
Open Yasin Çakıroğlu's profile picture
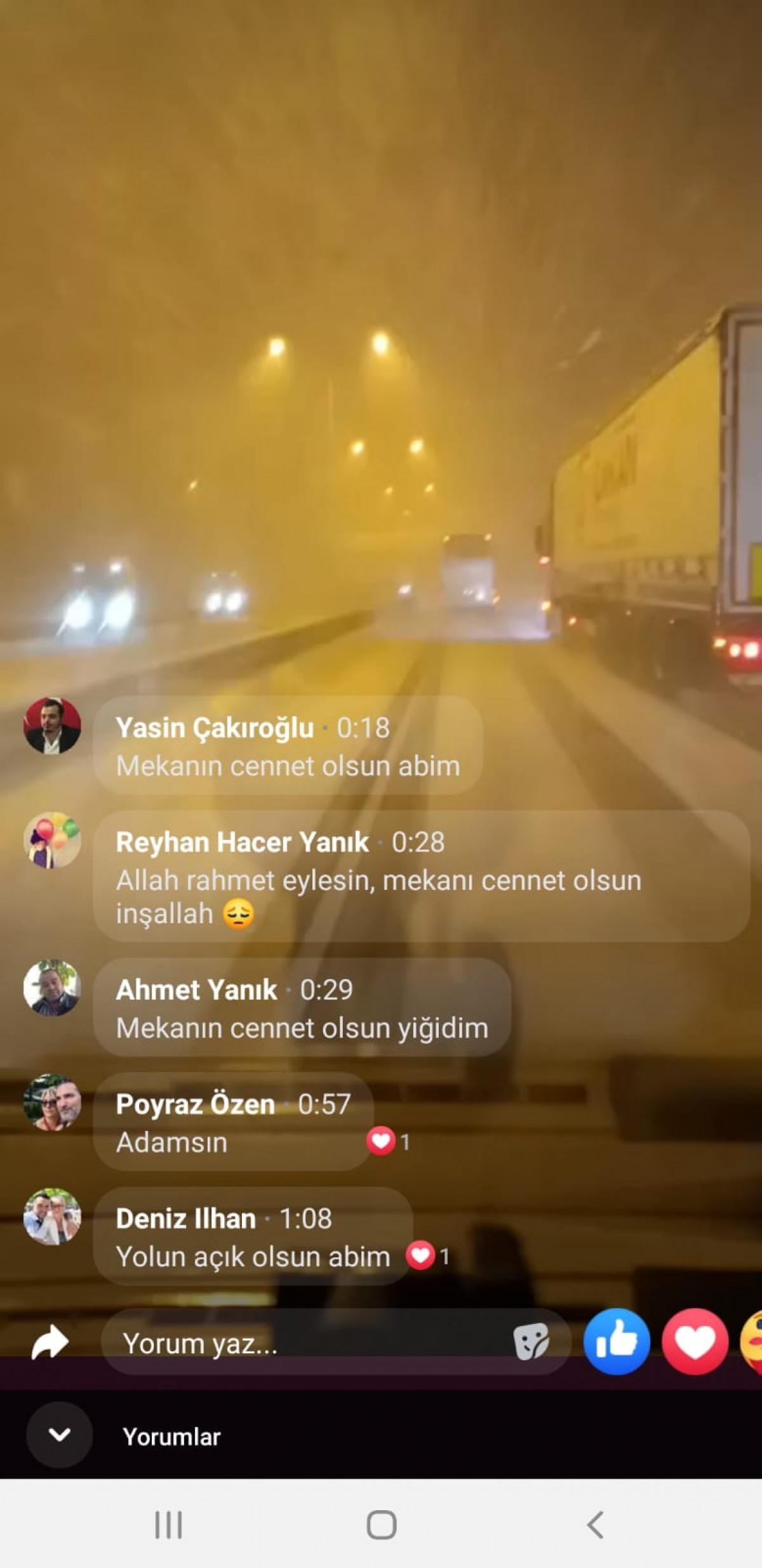pos(52,726)
